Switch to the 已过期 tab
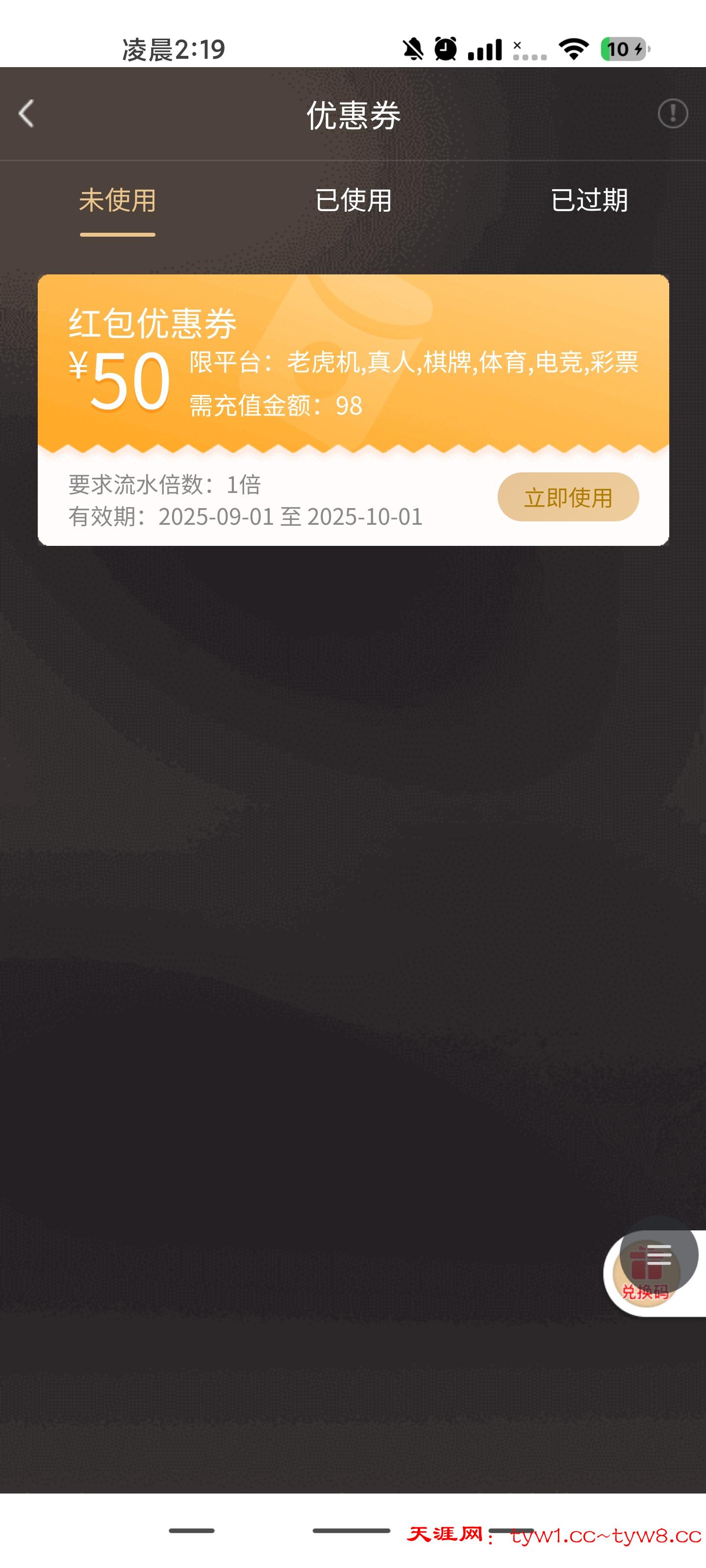The width and height of the screenshot is (706, 1568). pyautogui.click(x=589, y=200)
